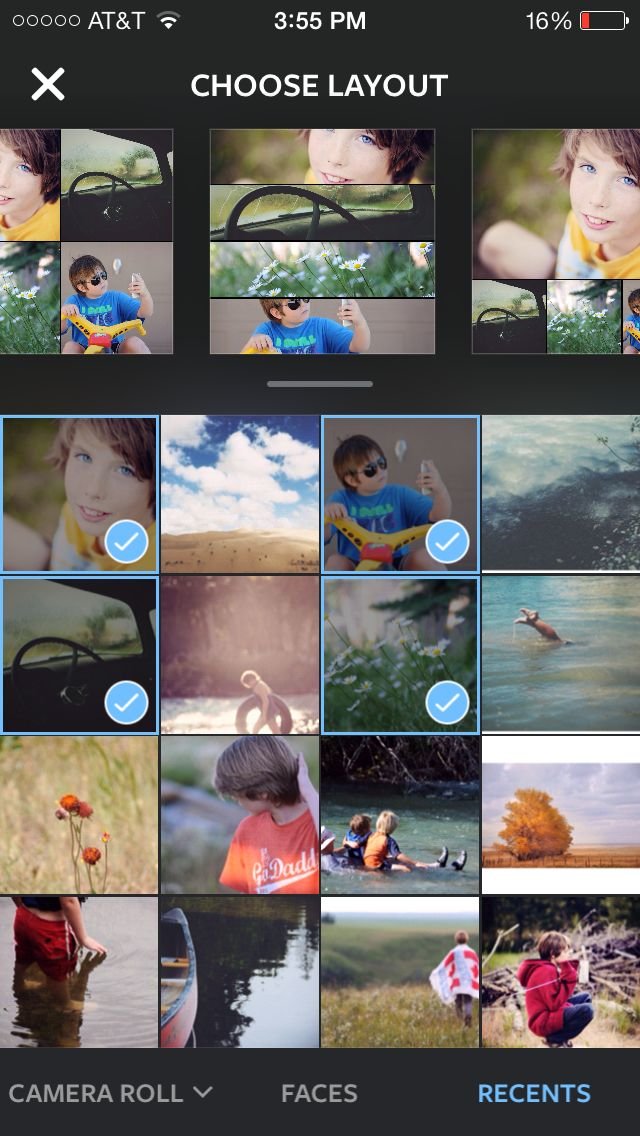Choose the layout with large top photo
This screenshot has height=1136, width=640.
coord(556,241)
